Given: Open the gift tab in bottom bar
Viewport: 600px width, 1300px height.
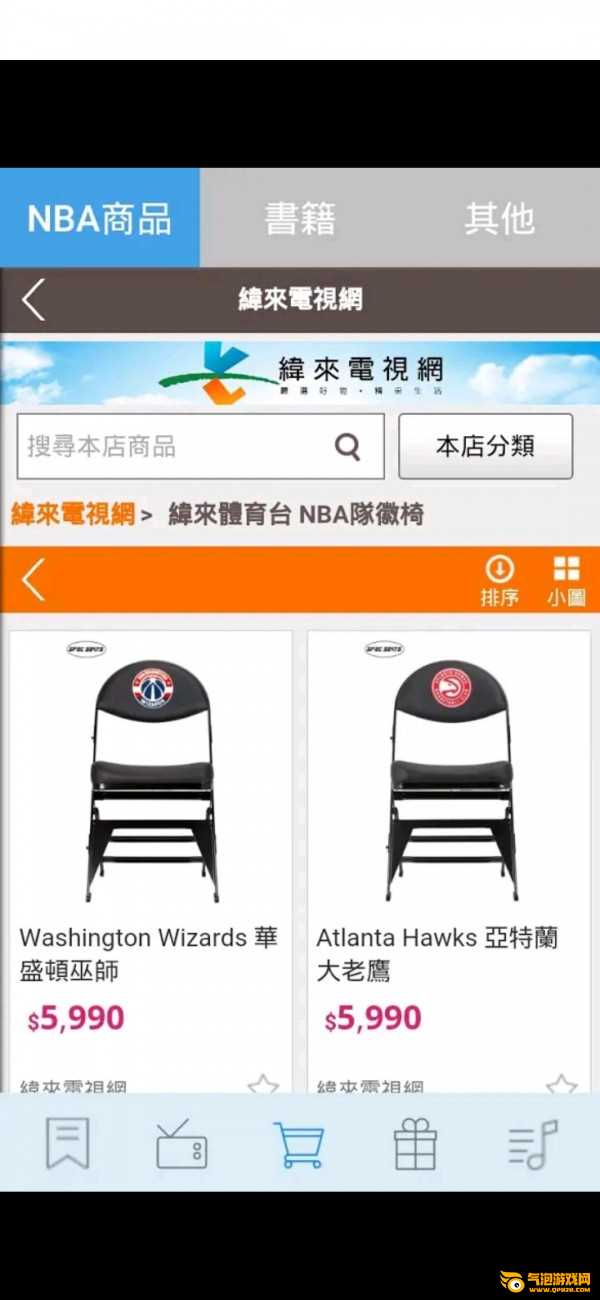Looking at the screenshot, I should point(415,1144).
